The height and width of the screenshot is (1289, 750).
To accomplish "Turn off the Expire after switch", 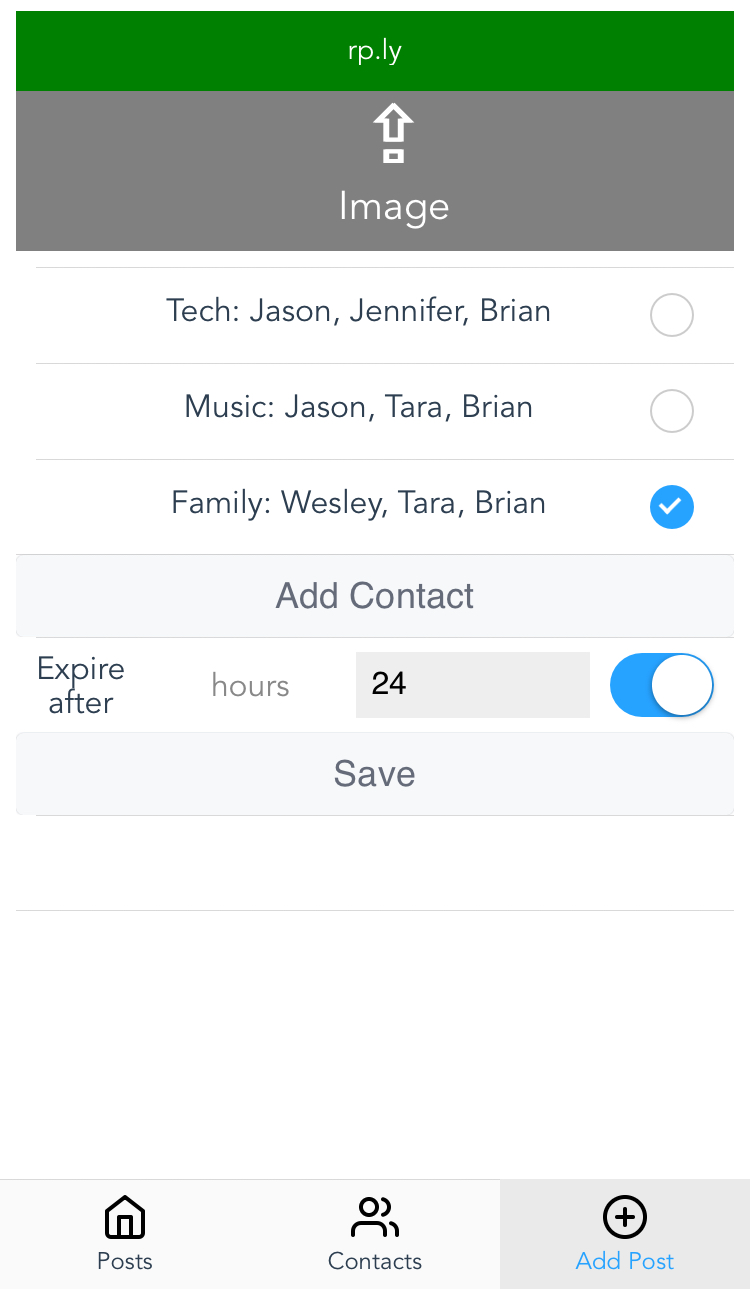I will tap(661, 685).
